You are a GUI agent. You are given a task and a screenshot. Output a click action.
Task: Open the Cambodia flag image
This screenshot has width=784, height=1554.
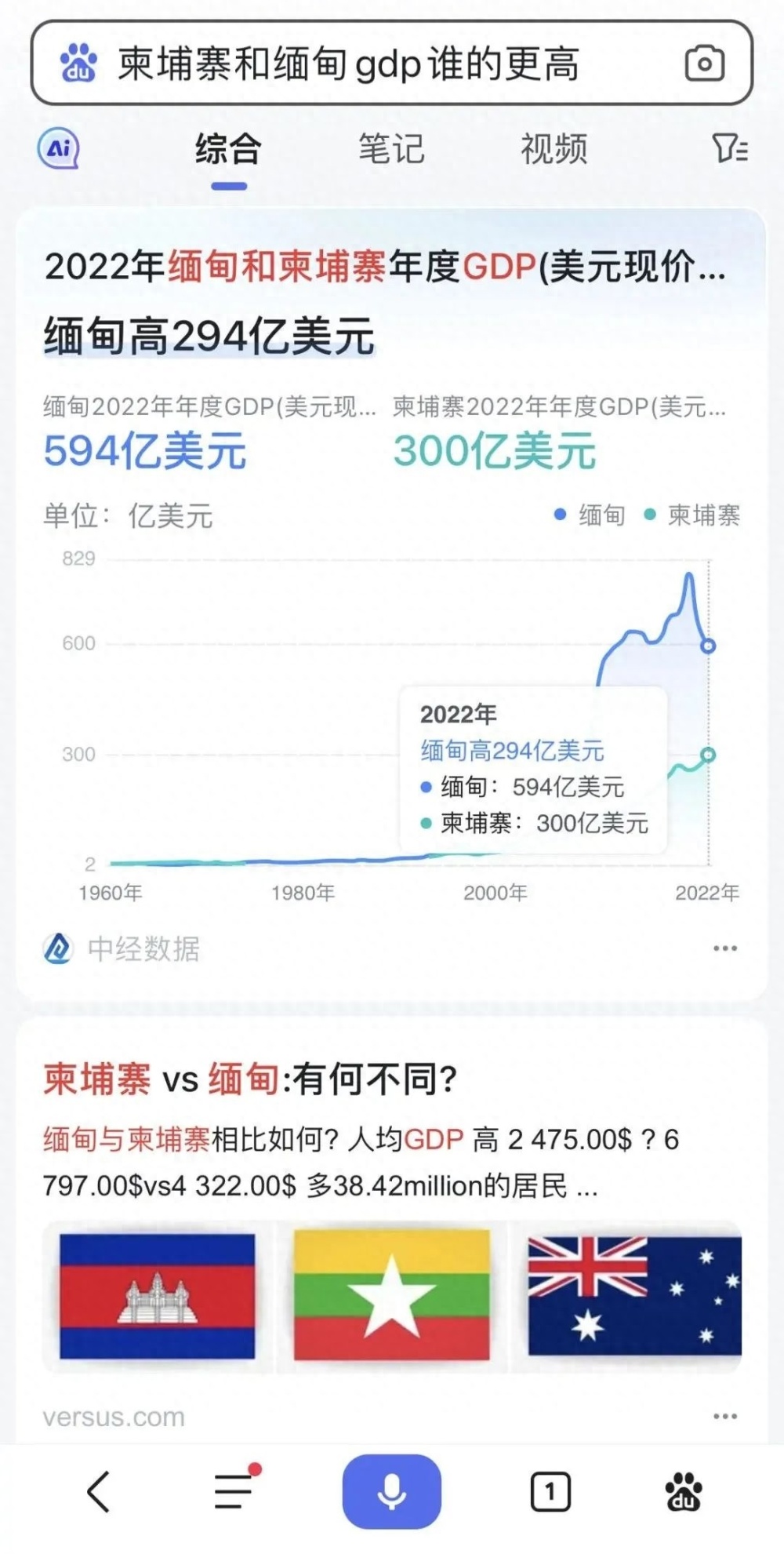tap(158, 1296)
